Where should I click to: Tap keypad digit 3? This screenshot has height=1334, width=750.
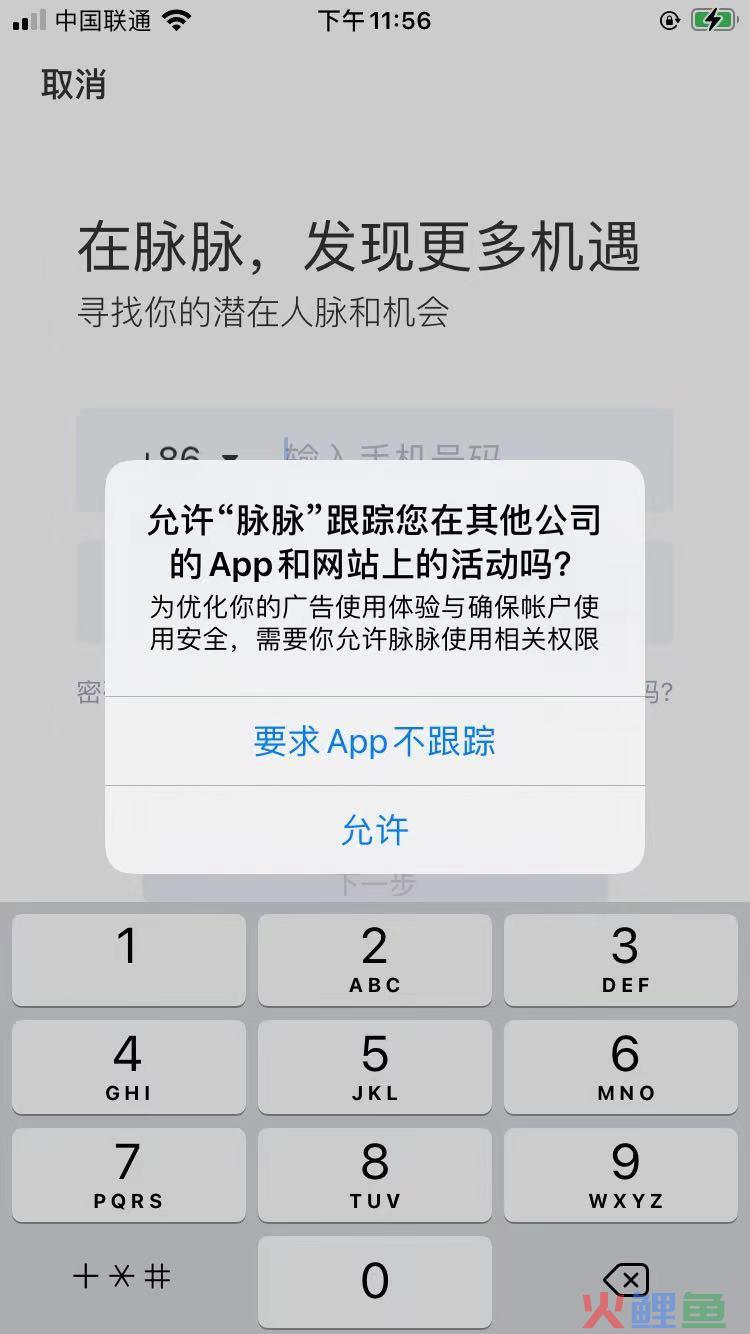point(625,959)
